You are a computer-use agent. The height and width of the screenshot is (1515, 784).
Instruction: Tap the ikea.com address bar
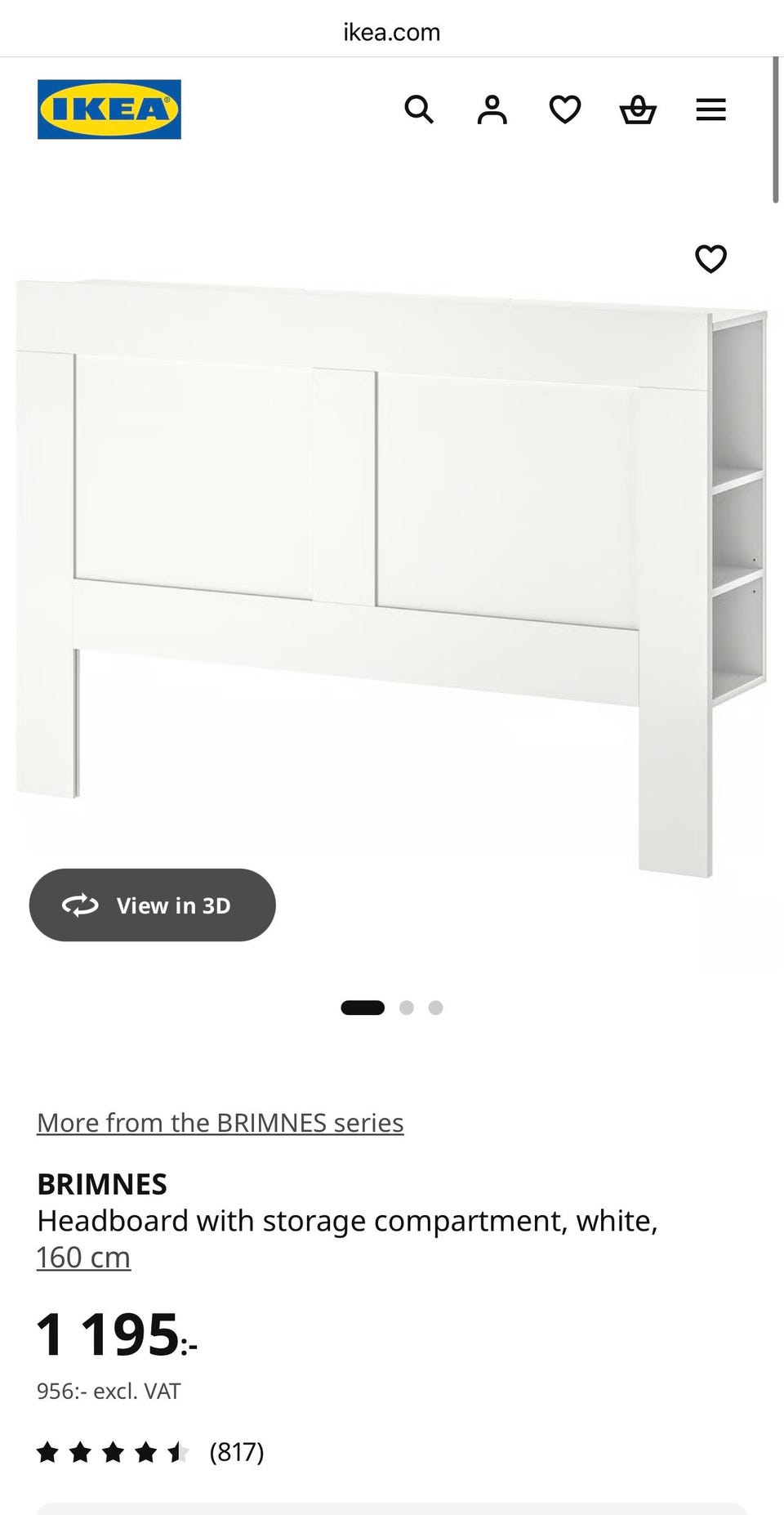click(x=392, y=32)
